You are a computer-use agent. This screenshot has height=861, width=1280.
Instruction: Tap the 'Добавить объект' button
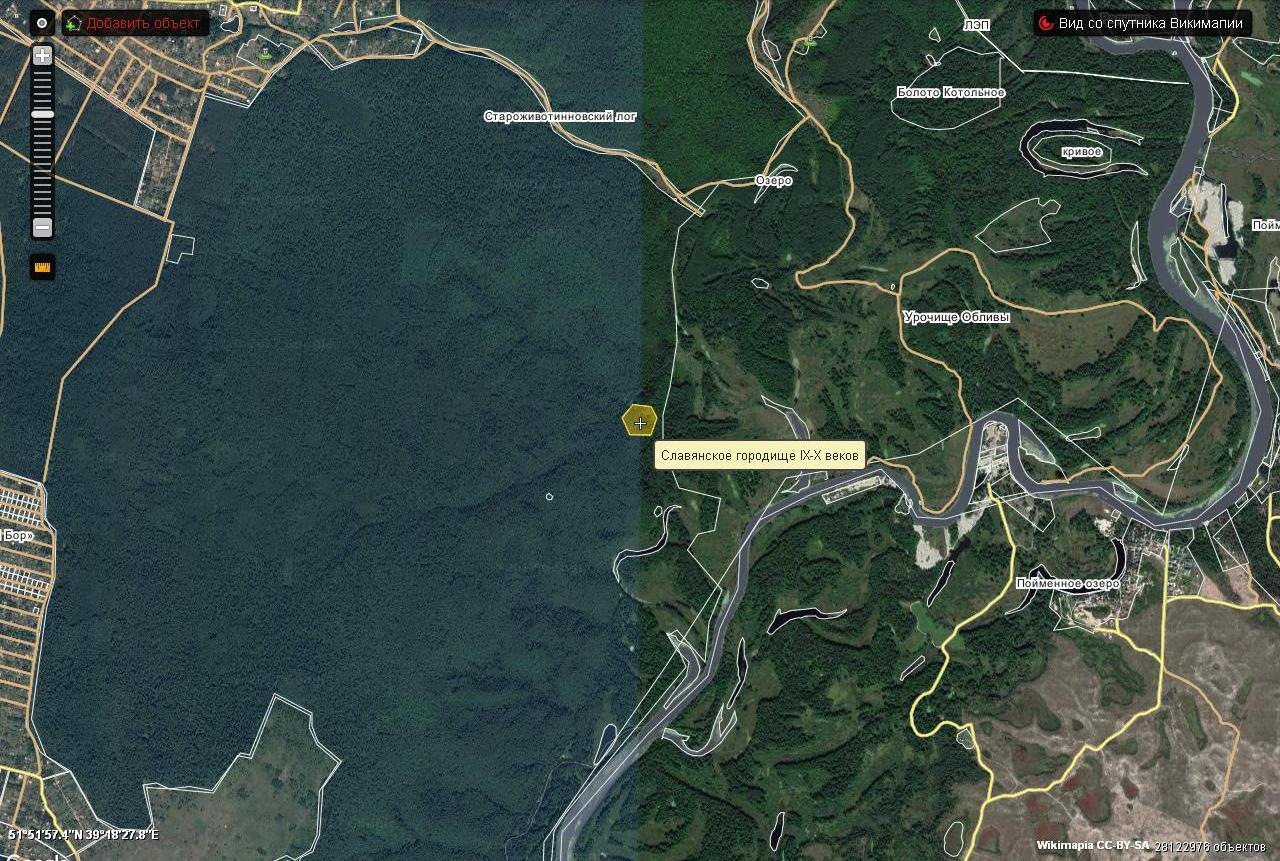point(136,23)
